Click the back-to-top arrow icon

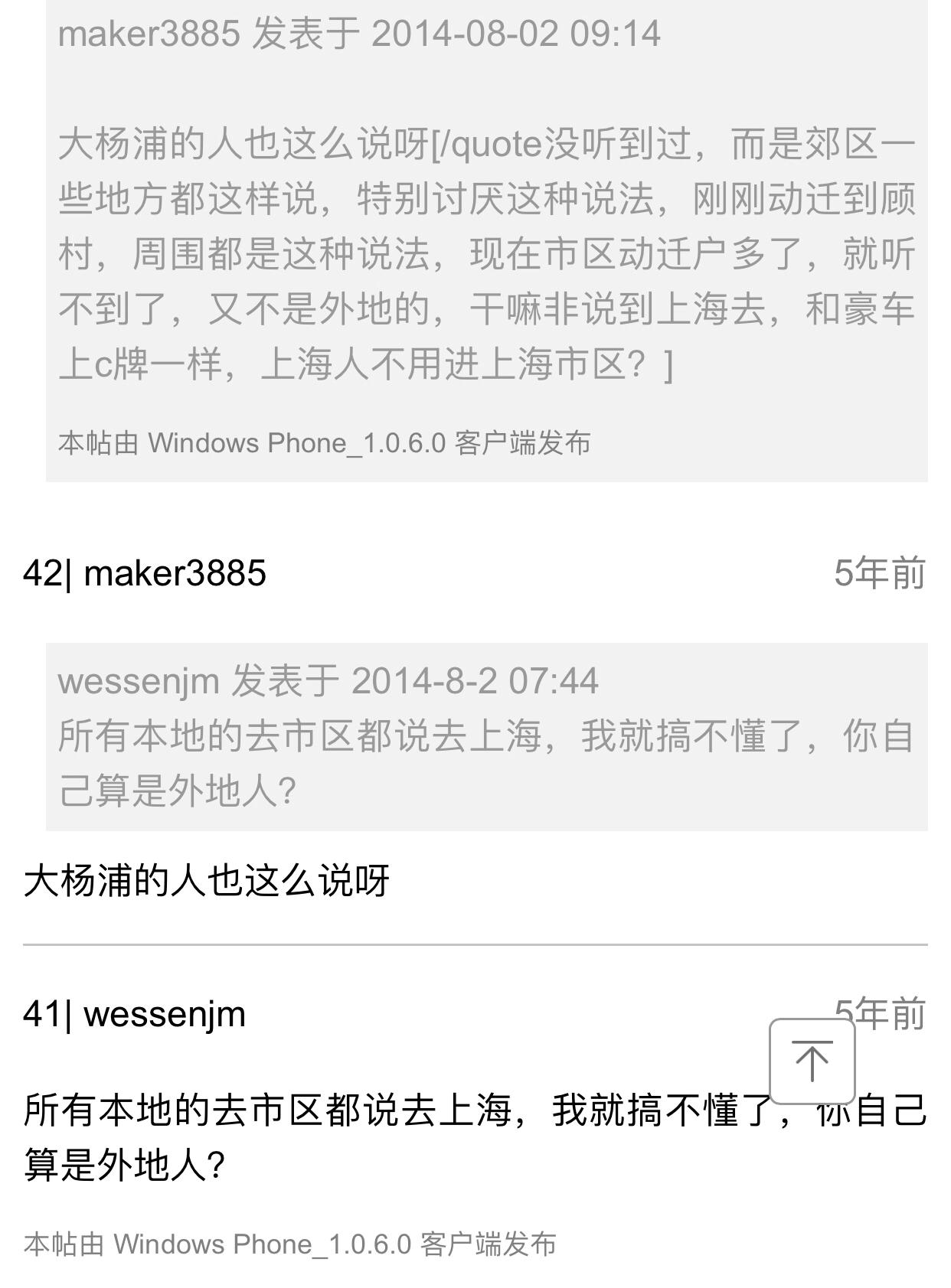coord(813,1060)
